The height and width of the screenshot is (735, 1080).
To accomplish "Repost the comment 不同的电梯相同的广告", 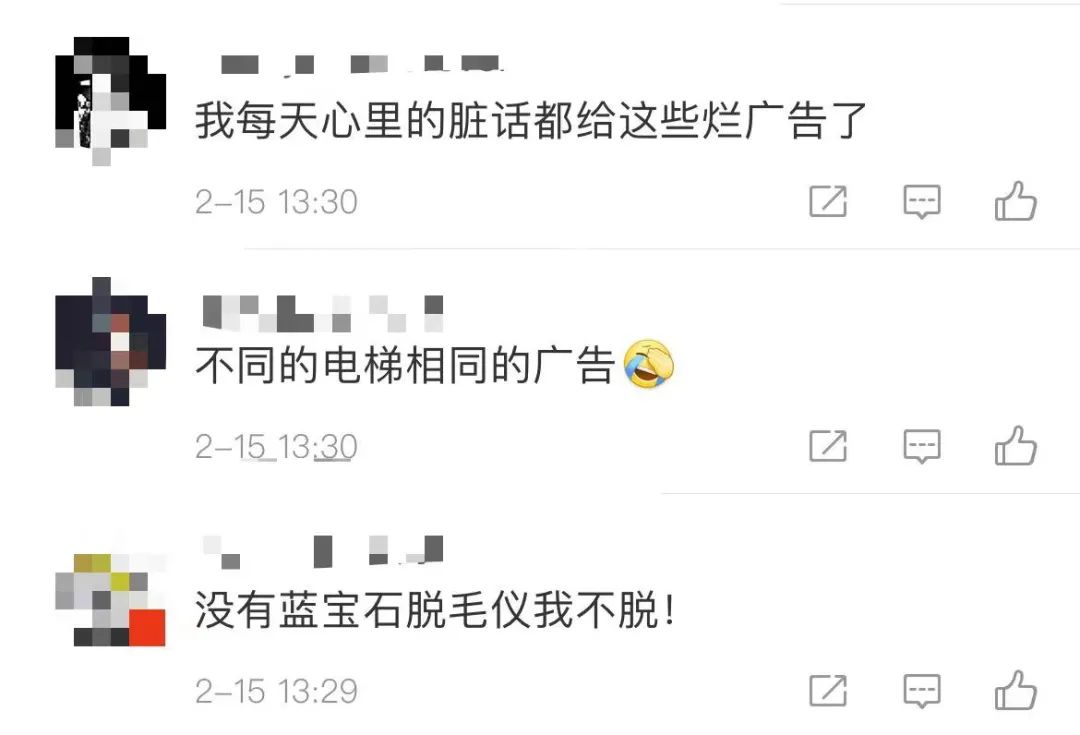I will click(827, 446).
